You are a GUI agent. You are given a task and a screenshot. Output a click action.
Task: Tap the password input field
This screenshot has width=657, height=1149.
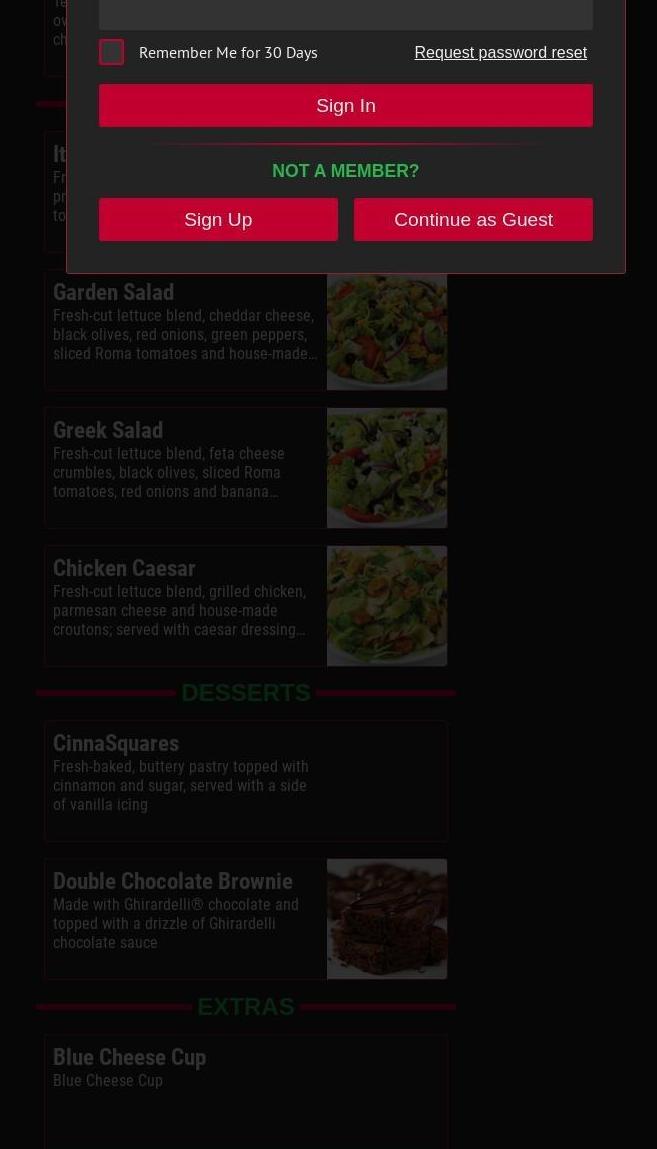tap(346, 13)
